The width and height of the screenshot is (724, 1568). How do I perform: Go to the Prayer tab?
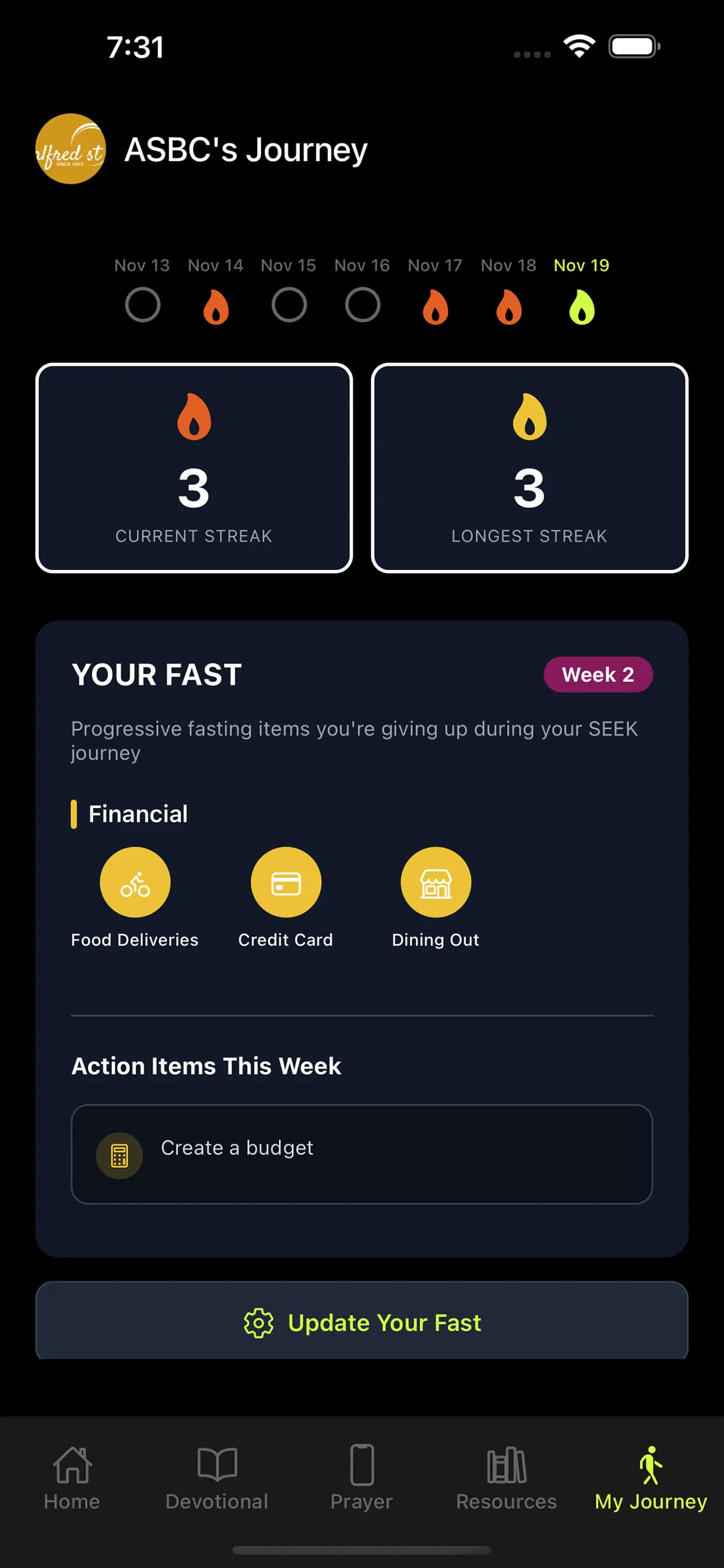(x=361, y=1476)
